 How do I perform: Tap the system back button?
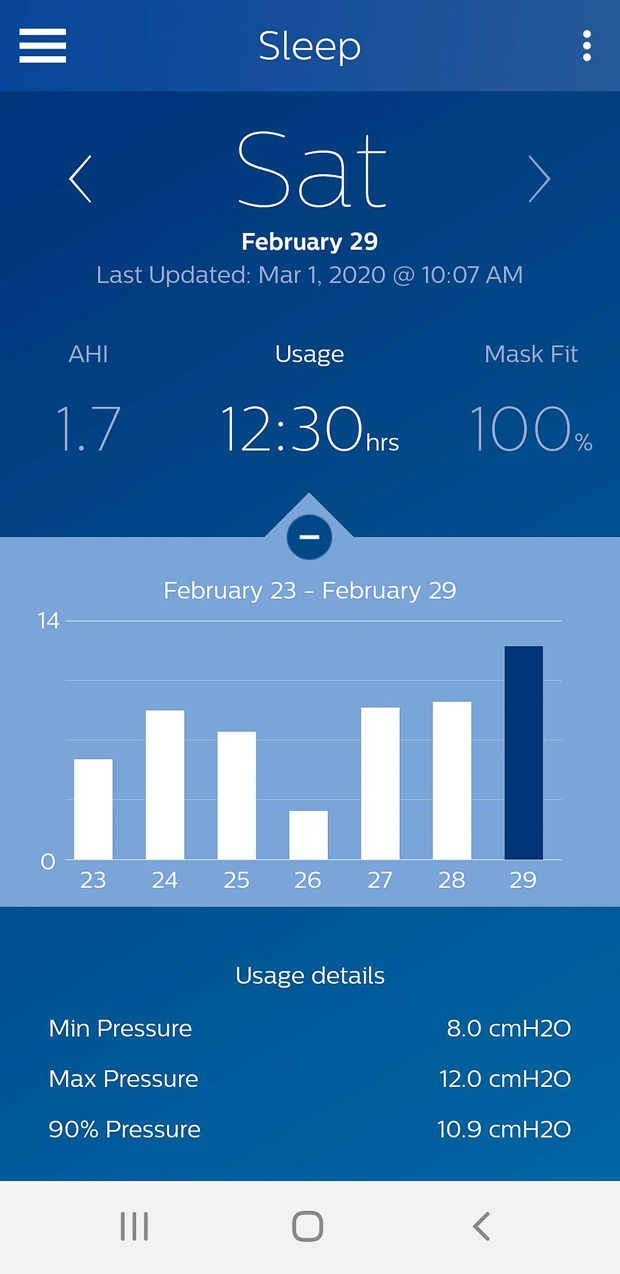[481, 1226]
